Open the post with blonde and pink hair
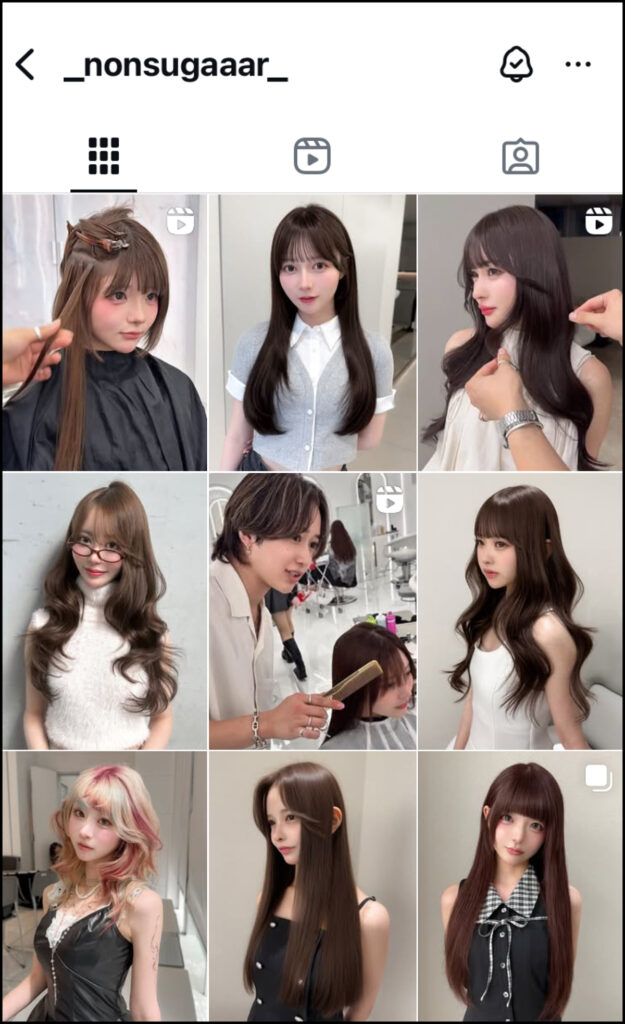 [104, 886]
